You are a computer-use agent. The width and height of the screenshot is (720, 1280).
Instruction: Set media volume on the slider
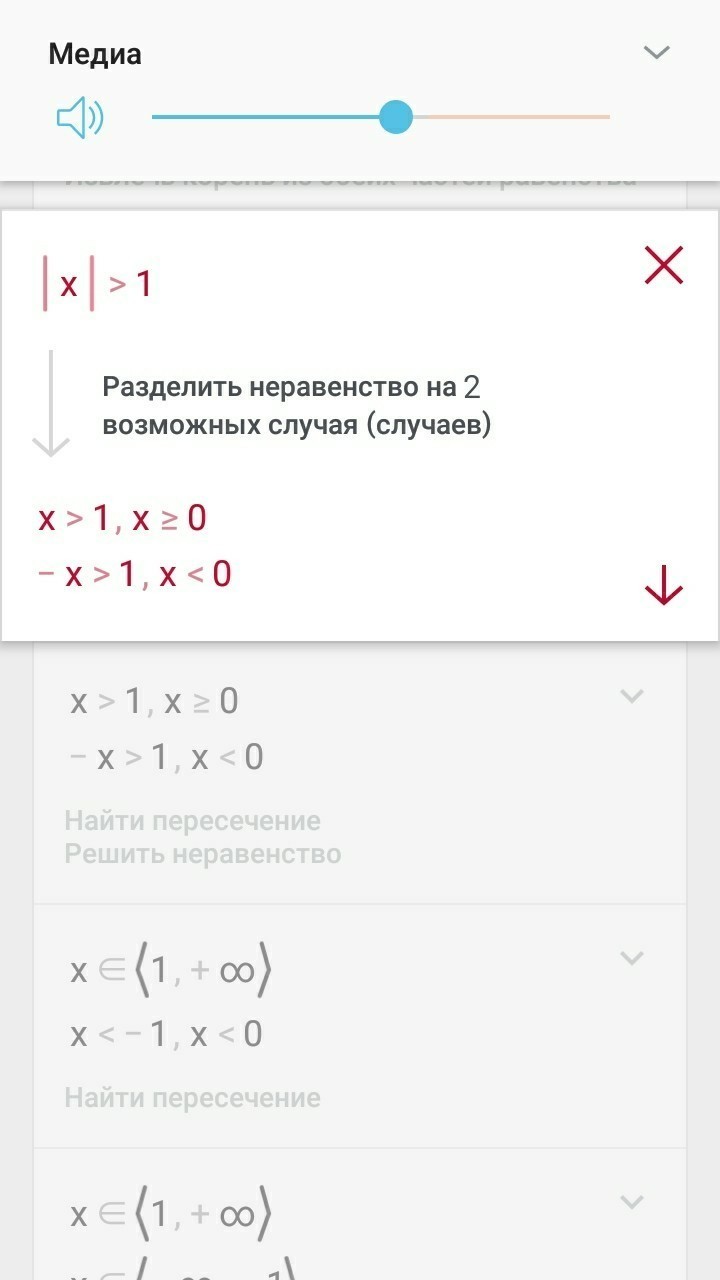(x=381, y=117)
